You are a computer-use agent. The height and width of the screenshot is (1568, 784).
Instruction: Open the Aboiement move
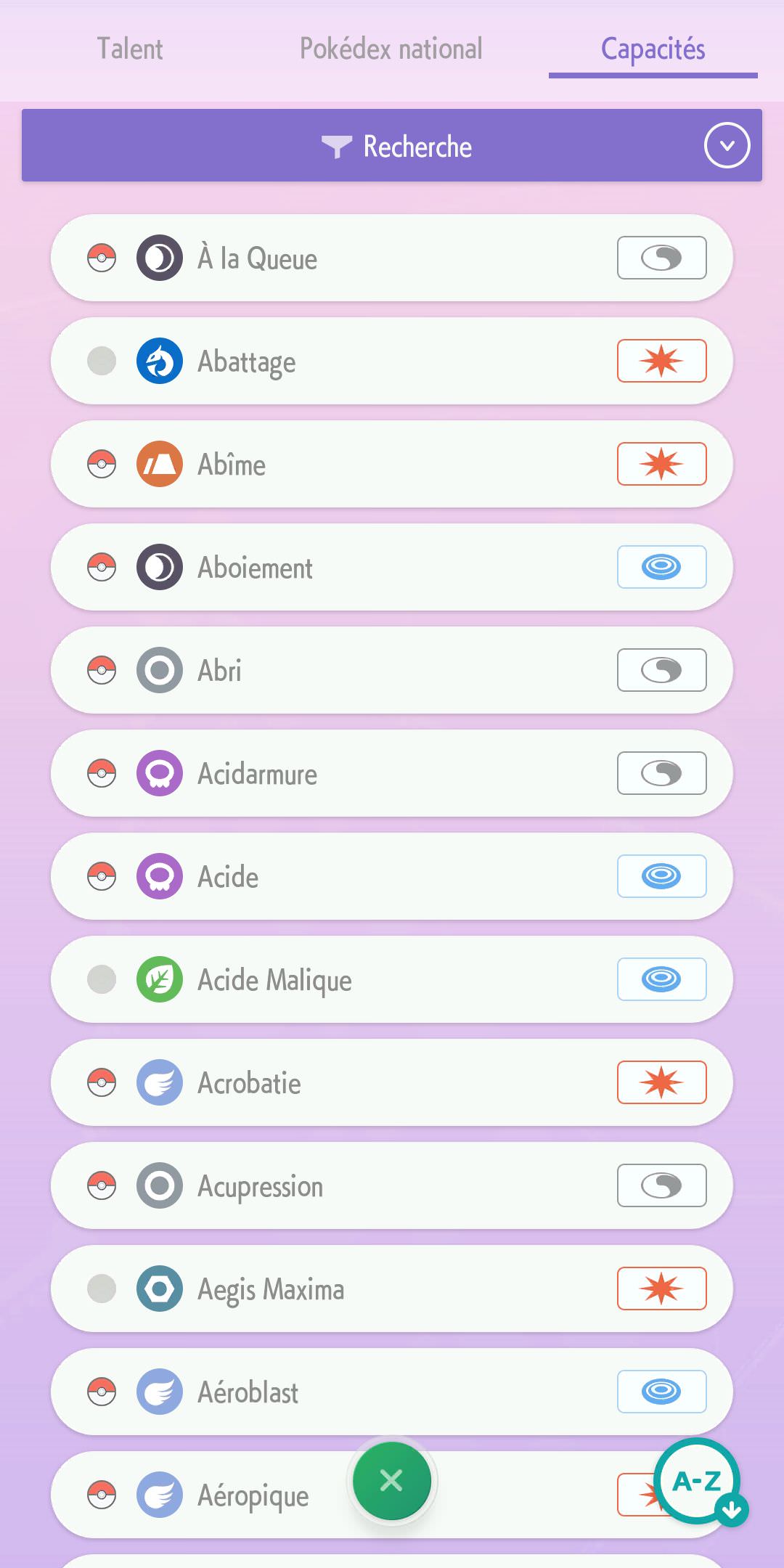392,568
